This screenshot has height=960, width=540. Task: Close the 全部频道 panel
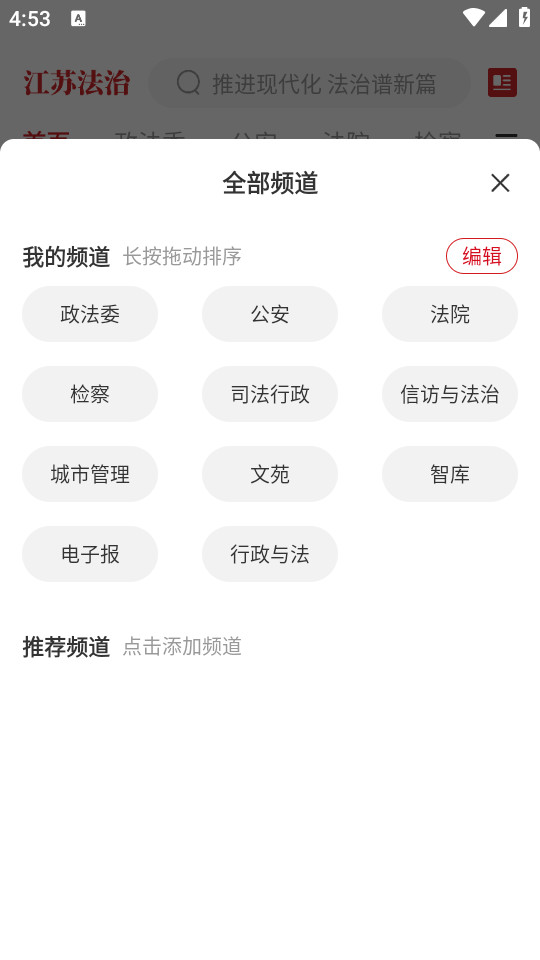[500, 182]
